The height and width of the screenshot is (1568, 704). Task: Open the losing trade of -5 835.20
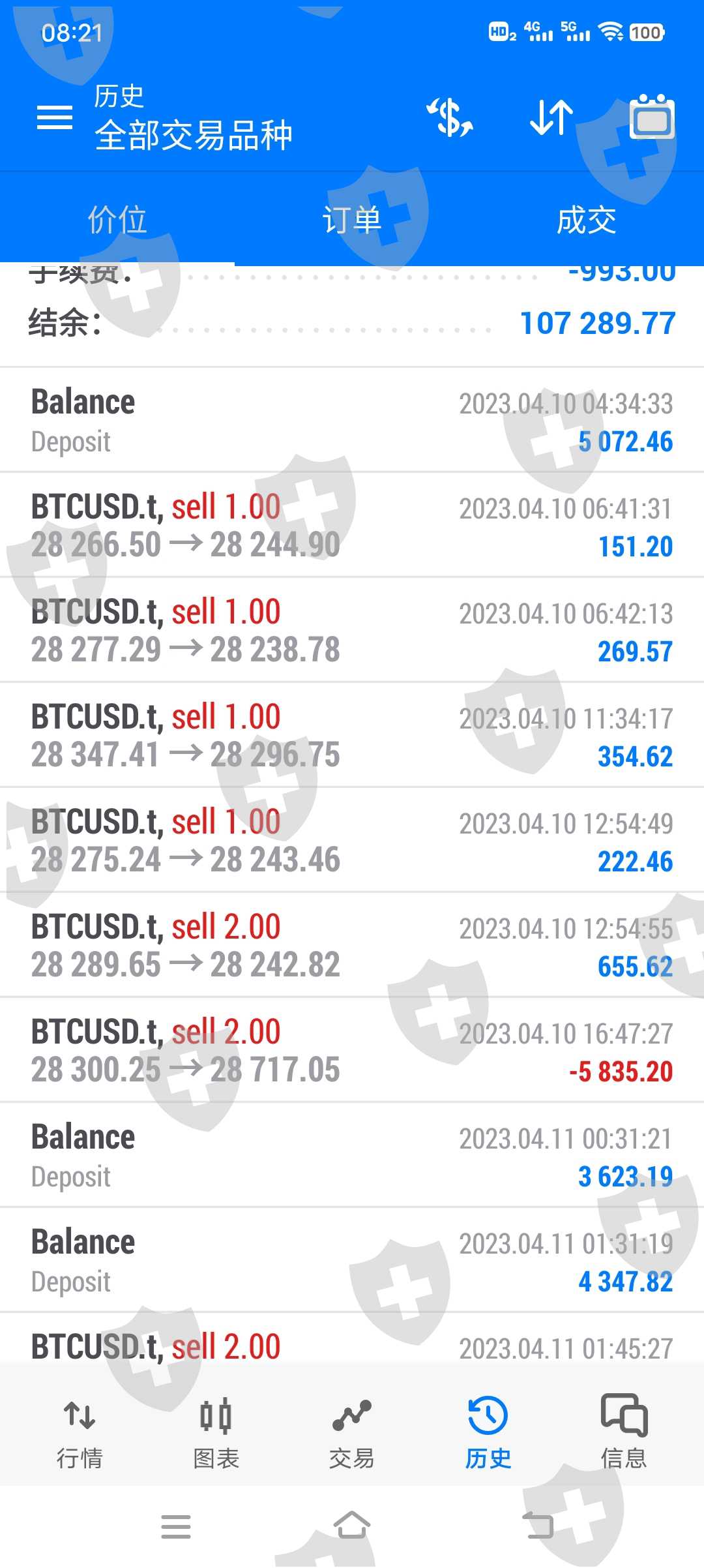tap(352, 1051)
